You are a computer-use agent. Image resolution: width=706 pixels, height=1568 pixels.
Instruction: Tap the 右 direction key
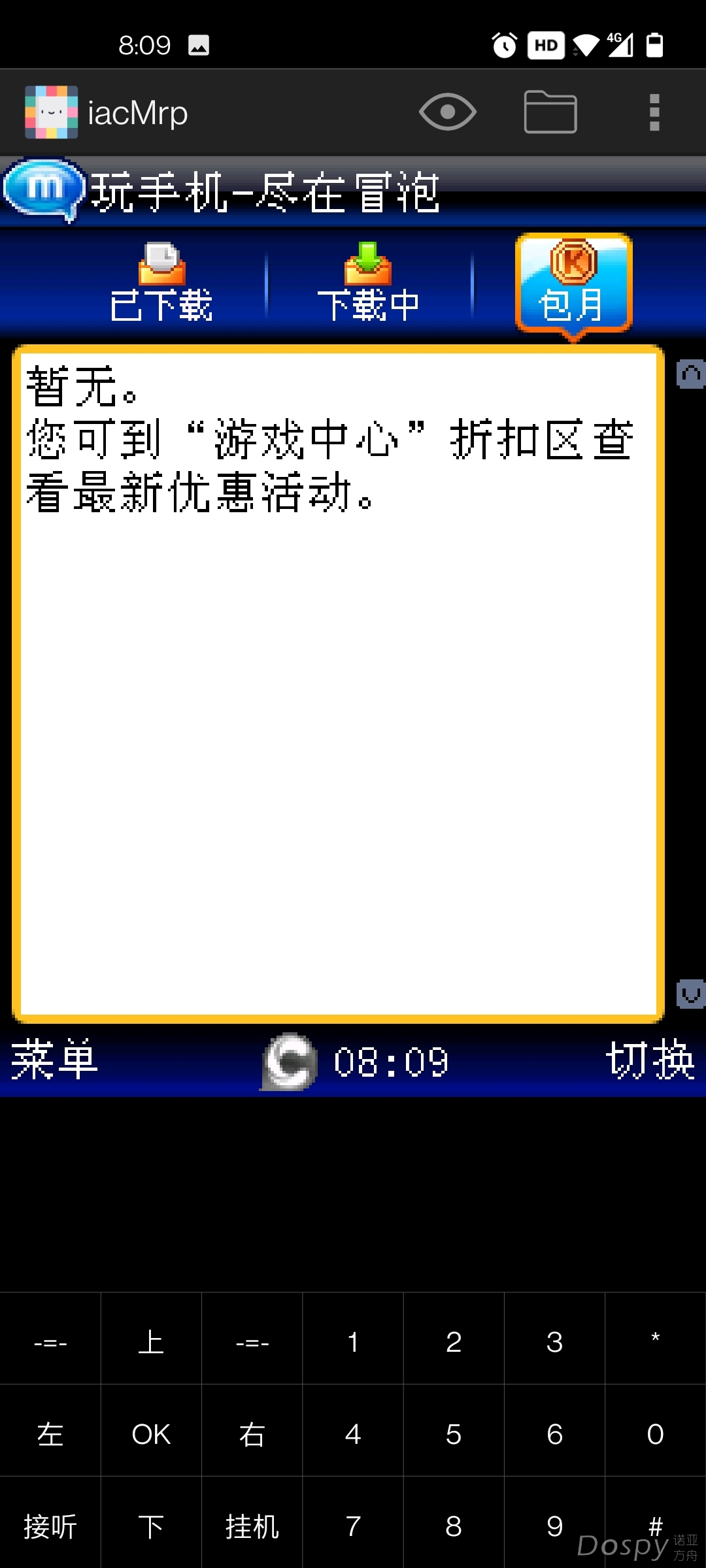pos(252,1434)
